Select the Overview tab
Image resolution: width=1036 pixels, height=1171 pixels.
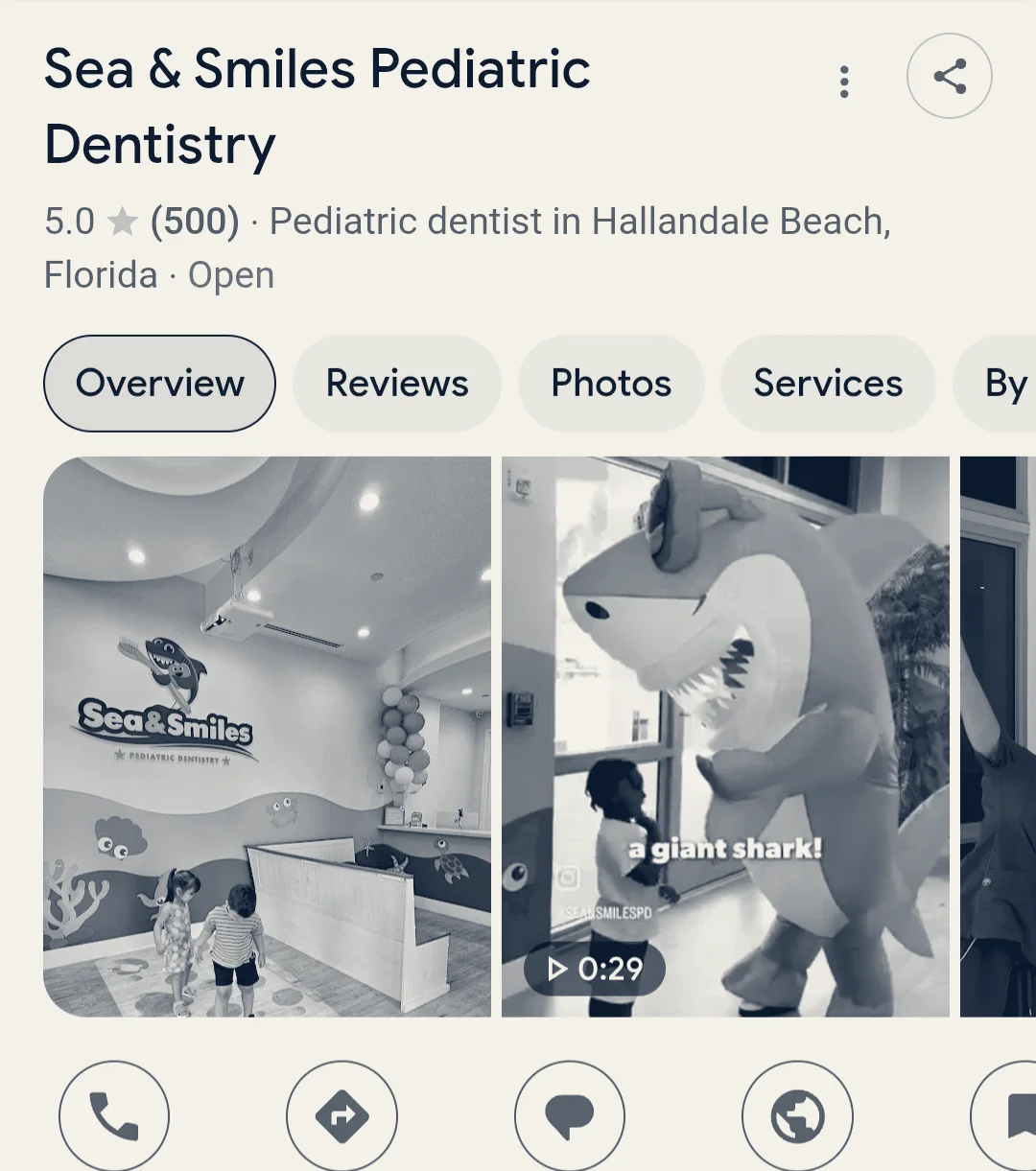coord(159,384)
